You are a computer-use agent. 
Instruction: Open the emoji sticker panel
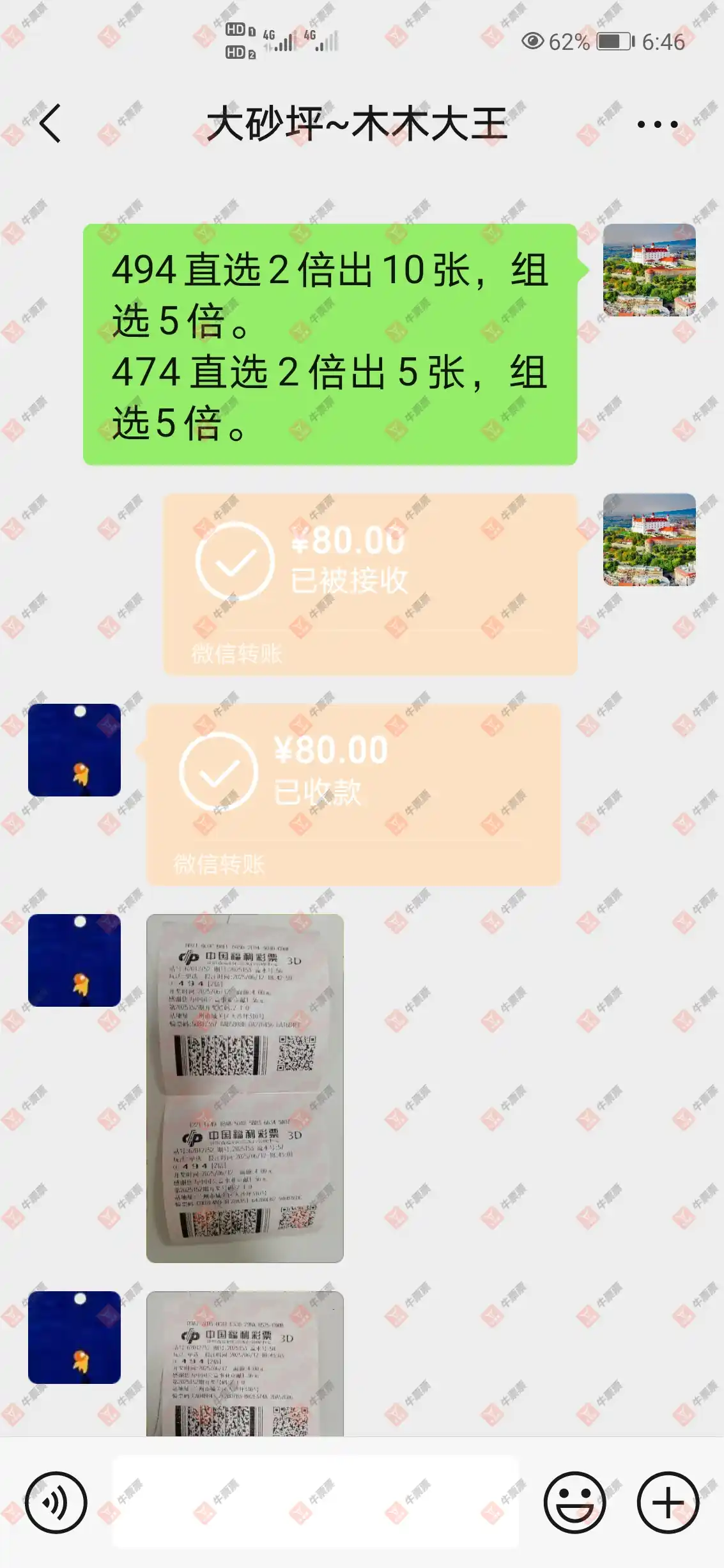pyautogui.click(x=574, y=1502)
